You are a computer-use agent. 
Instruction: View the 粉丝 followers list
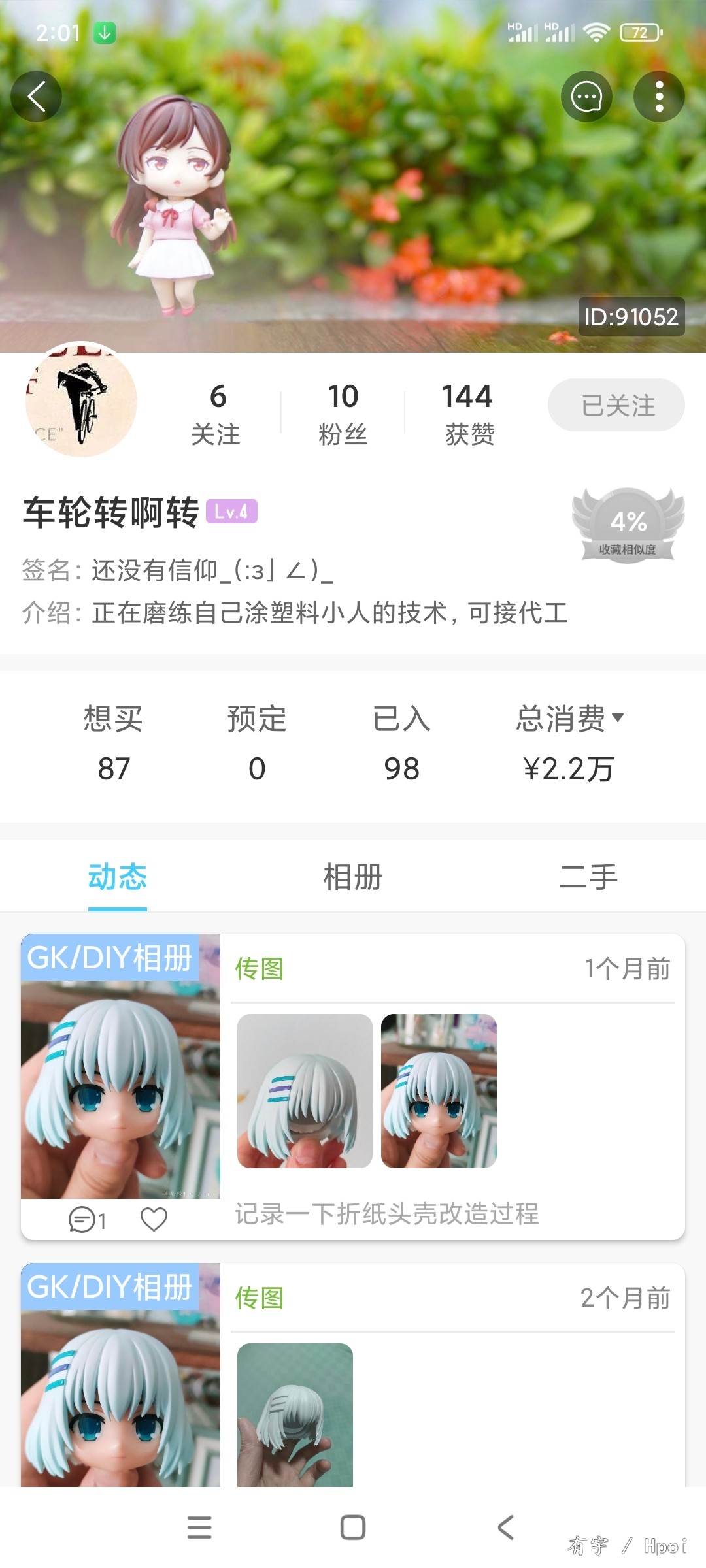click(x=343, y=414)
